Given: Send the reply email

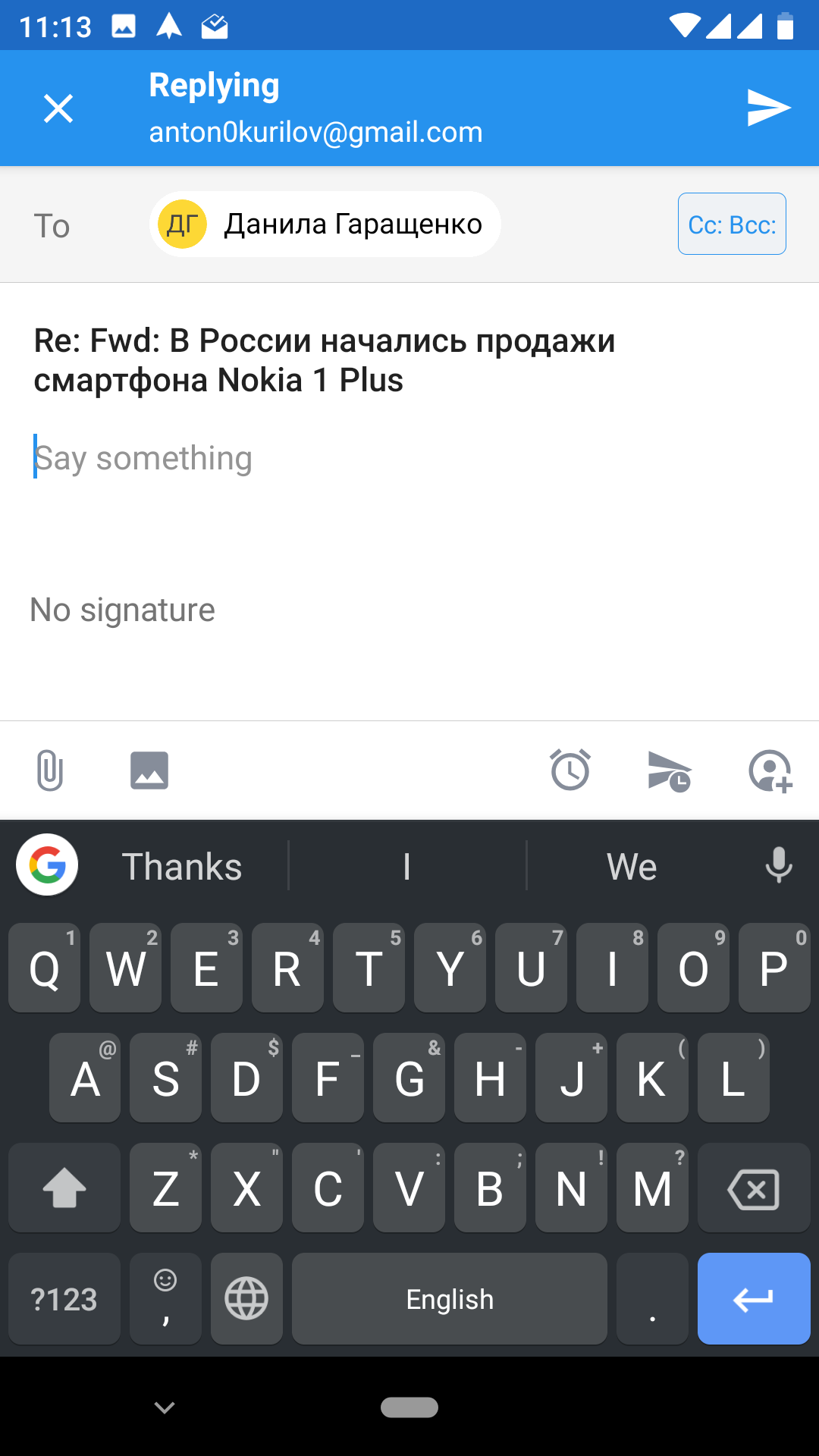Looking at the screenshot, I should (768, 108).
